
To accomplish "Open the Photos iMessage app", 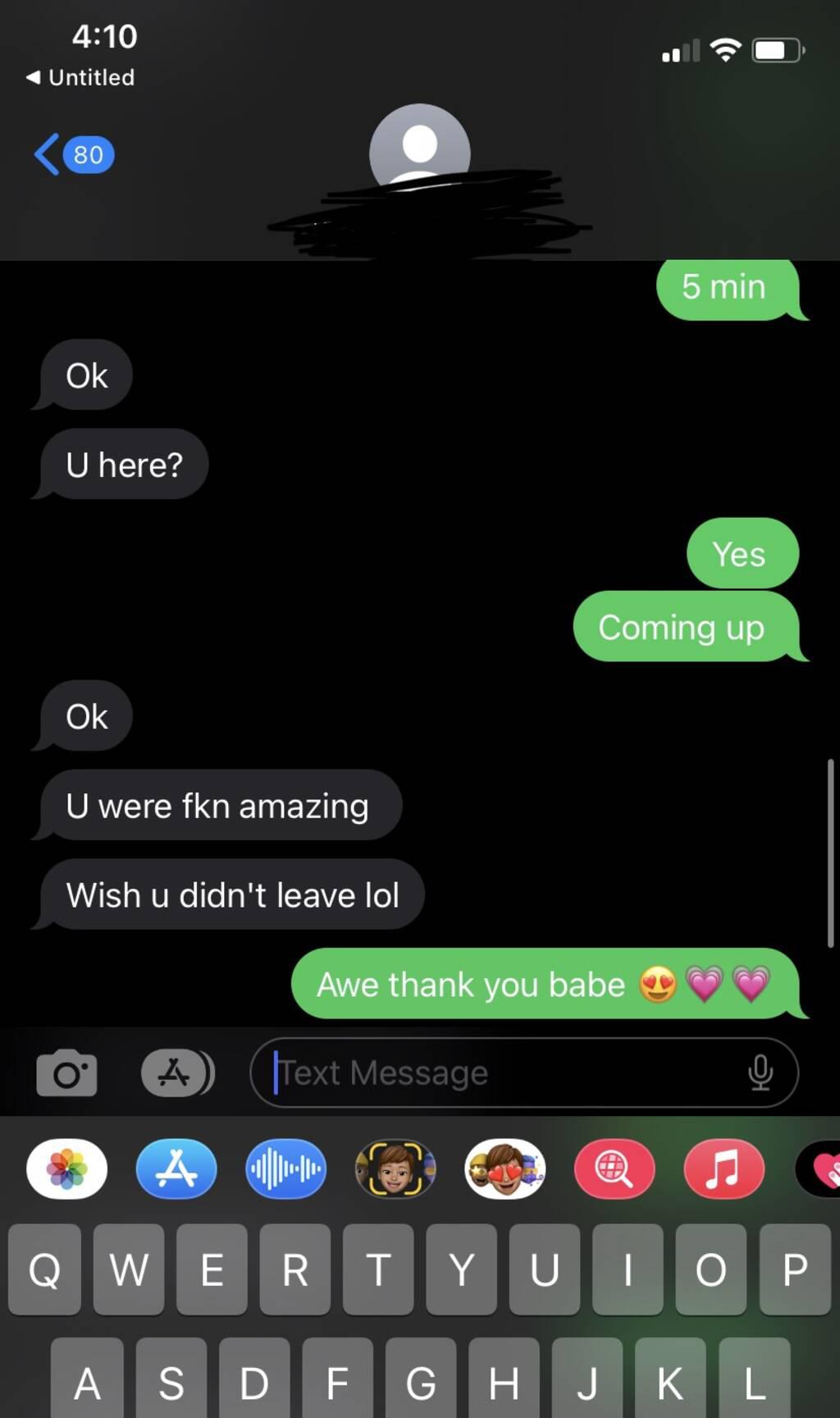I will click(67, 1169).
